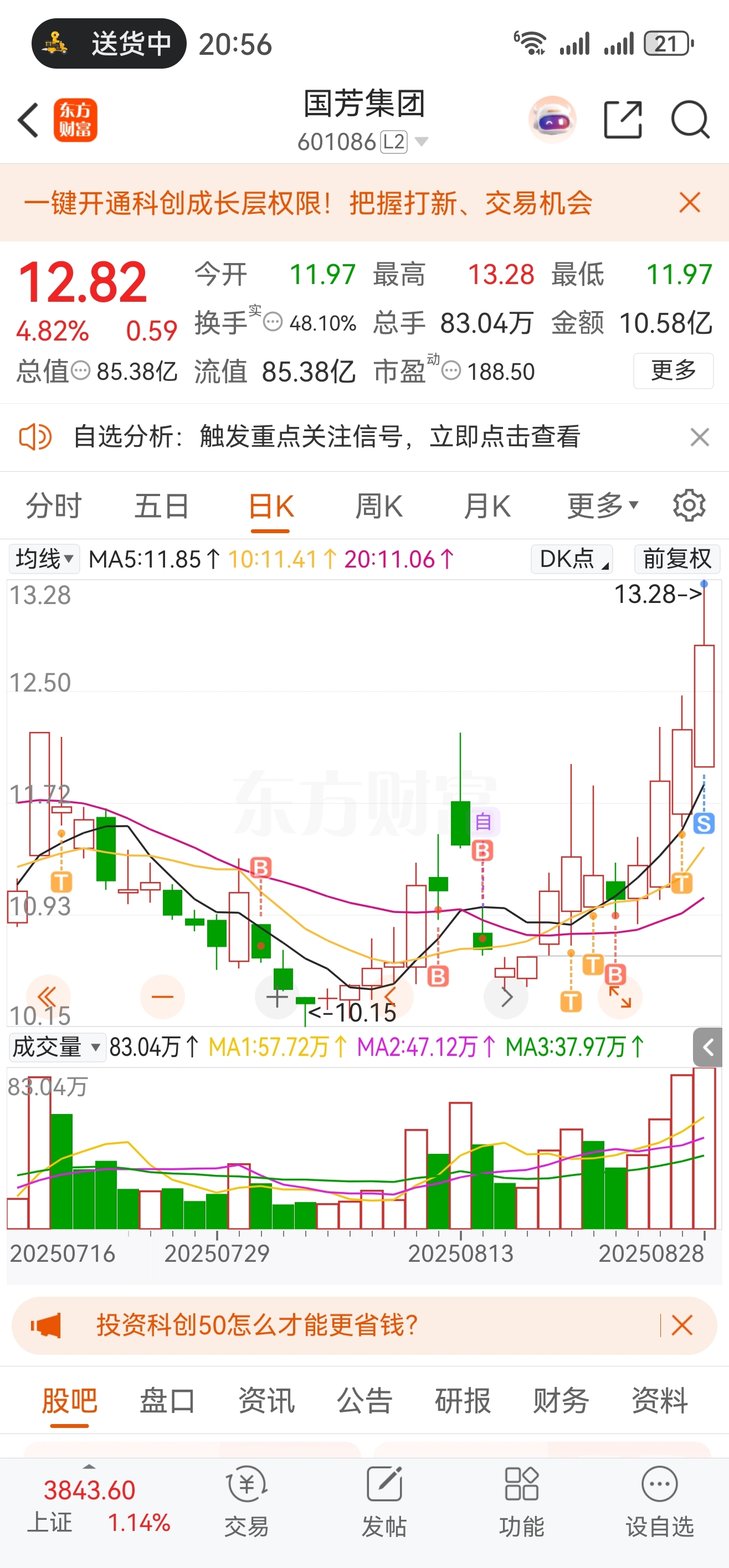Open the 交易 trade button

pyautogui.click(x=247, y=1500)
